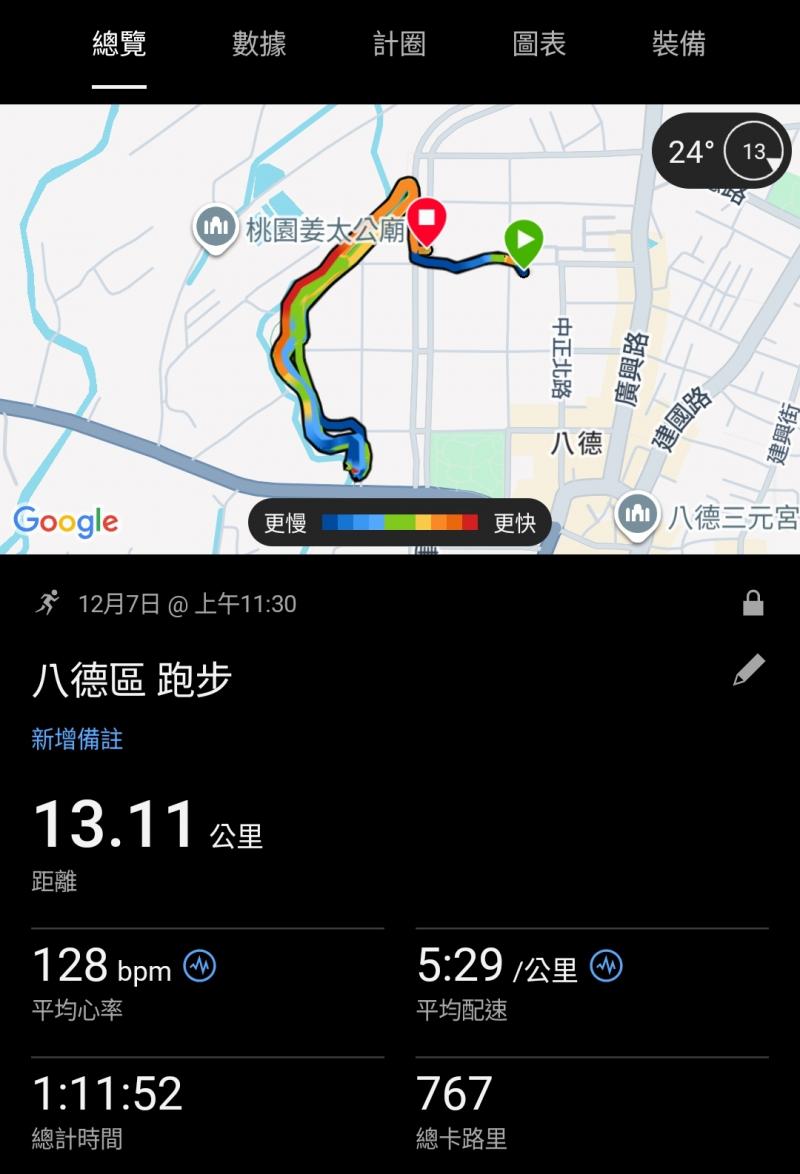This screenshot has width=800, height=1174.
Task: Switch to the 數據 tab
Action: 259,44
